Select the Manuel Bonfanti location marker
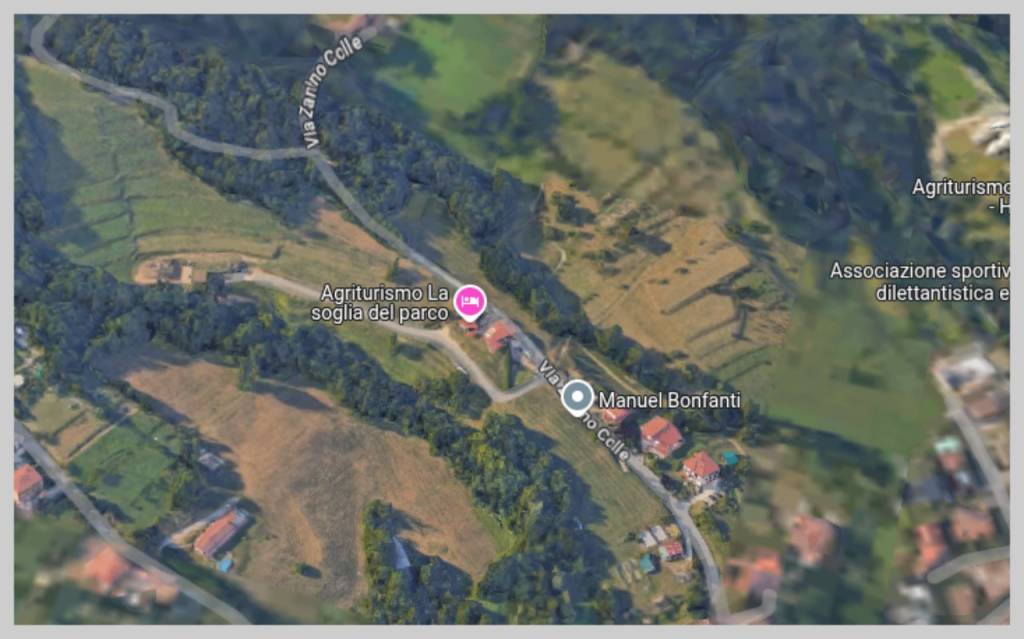This screenshot has height=639, width=1024. point(577,398)
